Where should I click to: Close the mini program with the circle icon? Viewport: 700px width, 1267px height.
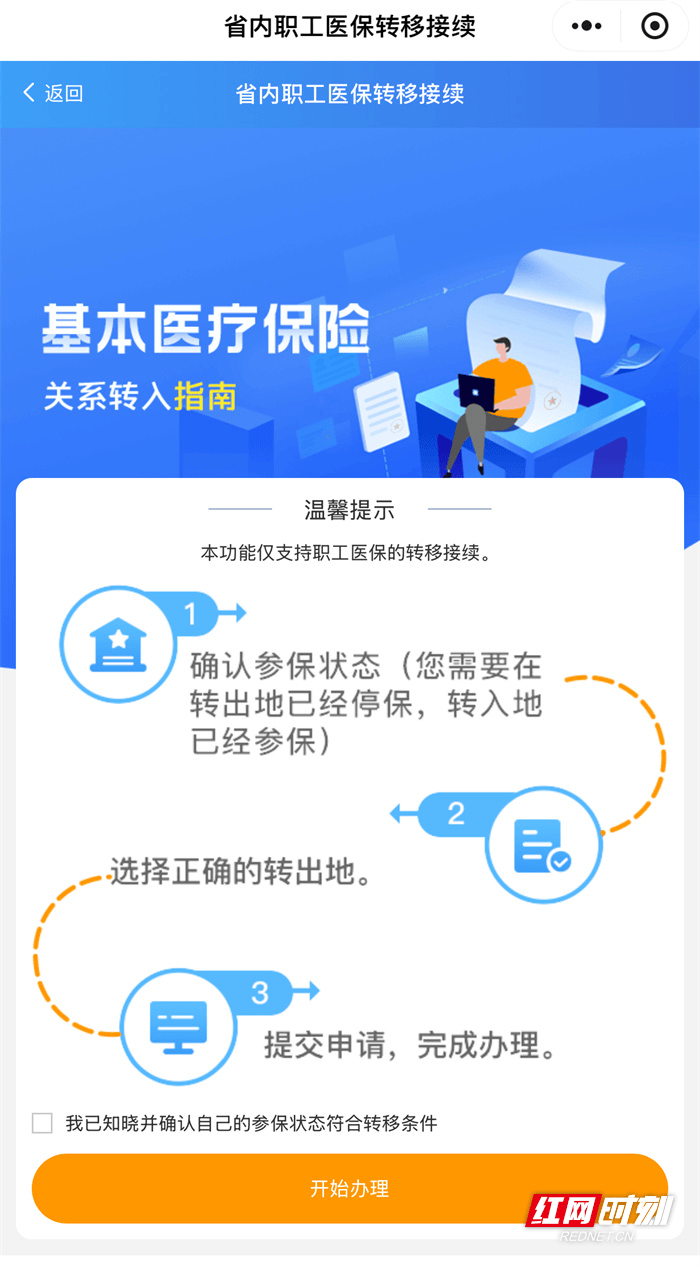[654, 27]
